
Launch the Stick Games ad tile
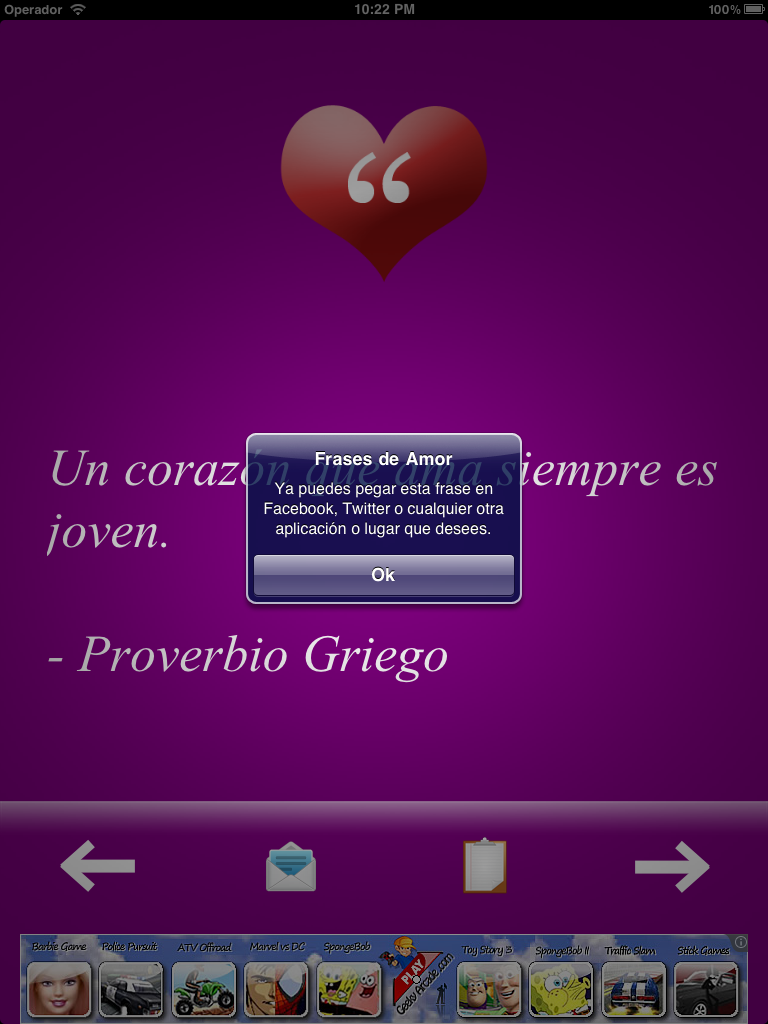(705, 988)
